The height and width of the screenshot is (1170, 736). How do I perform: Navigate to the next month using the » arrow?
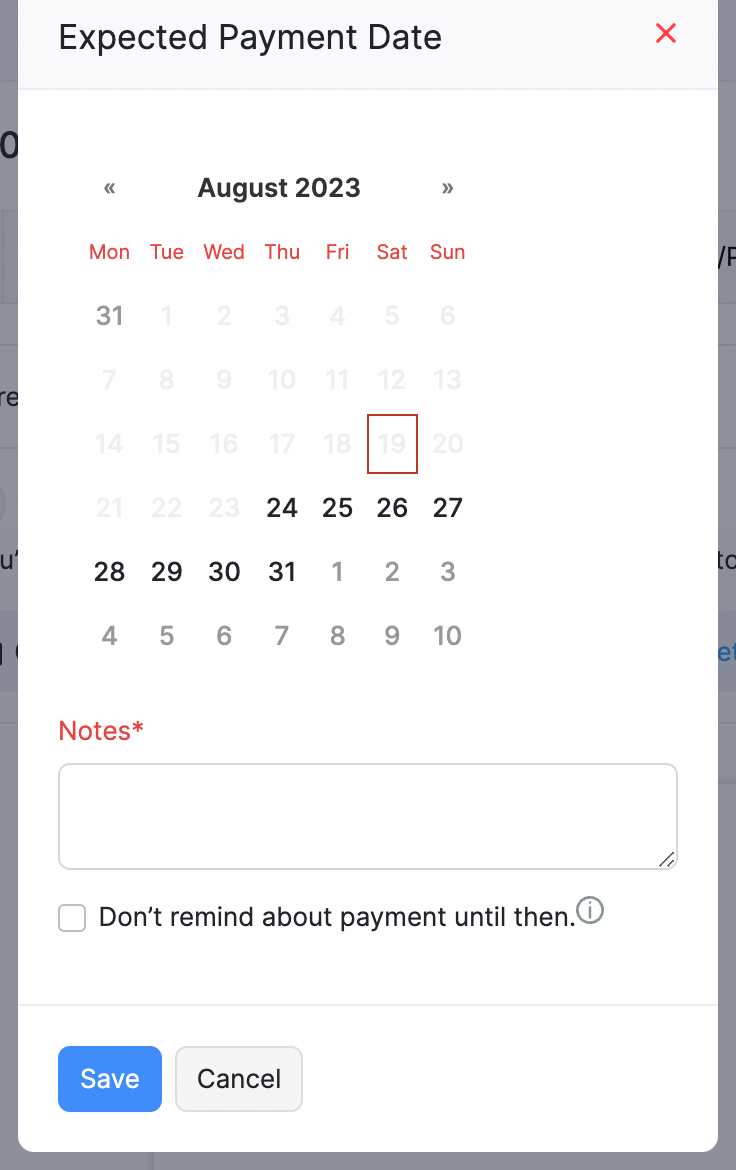(x=447, y=188)
